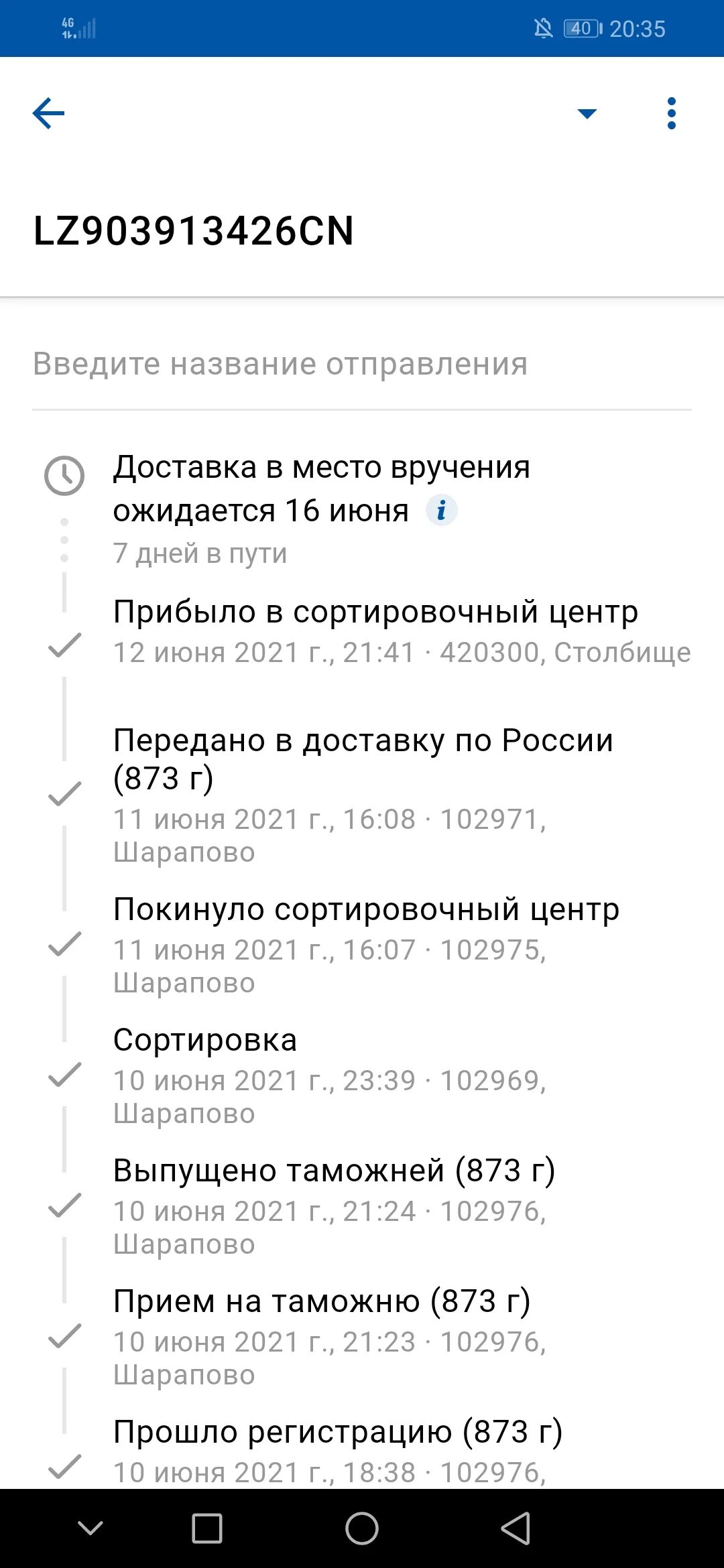Tap the shipment name input field
The width and height of the screenshot is (724, 1568).
pyautogui.click(x=362, y=365)
